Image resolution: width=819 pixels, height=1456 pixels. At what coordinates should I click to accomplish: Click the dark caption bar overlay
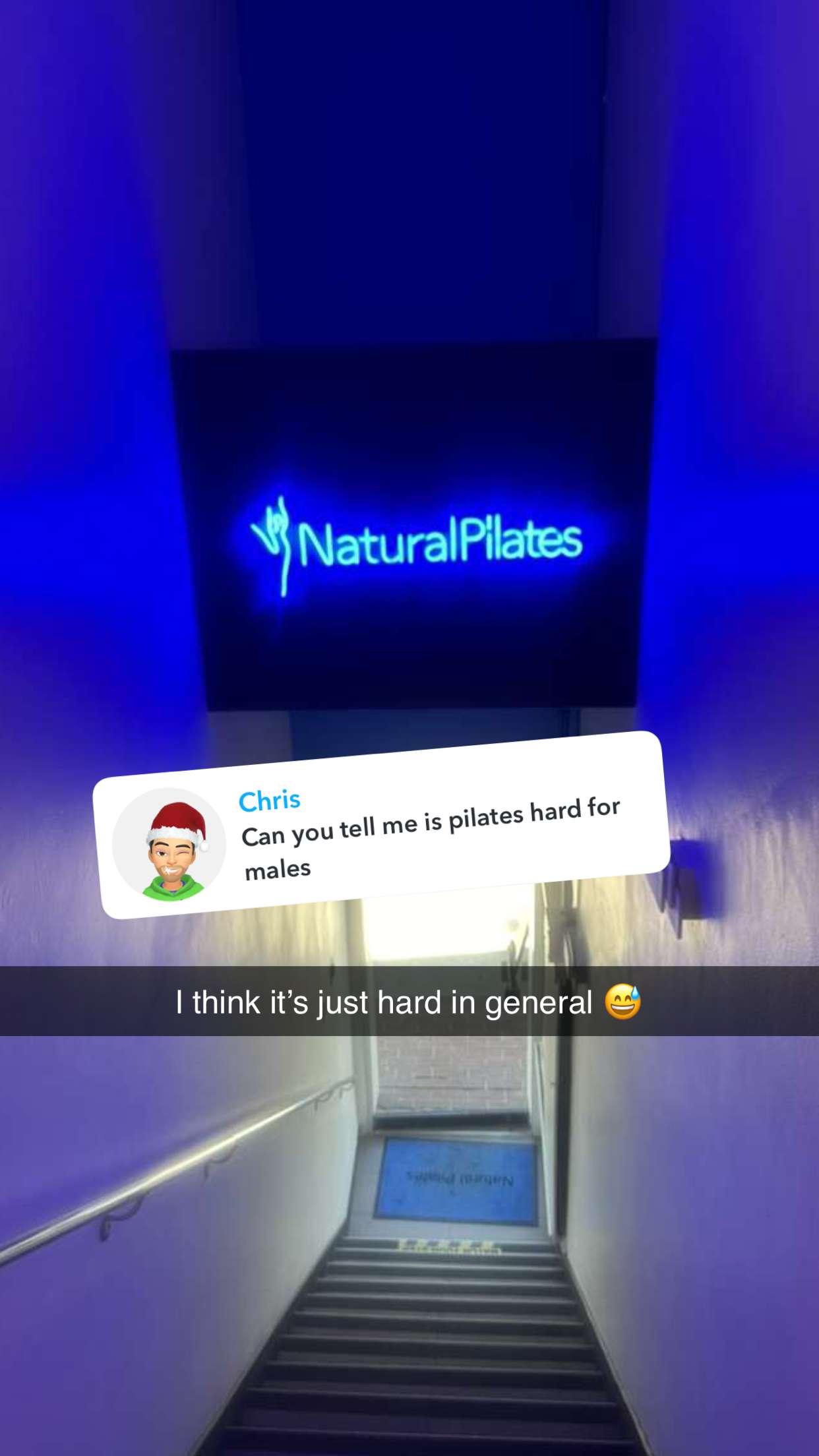[409, 1000]
